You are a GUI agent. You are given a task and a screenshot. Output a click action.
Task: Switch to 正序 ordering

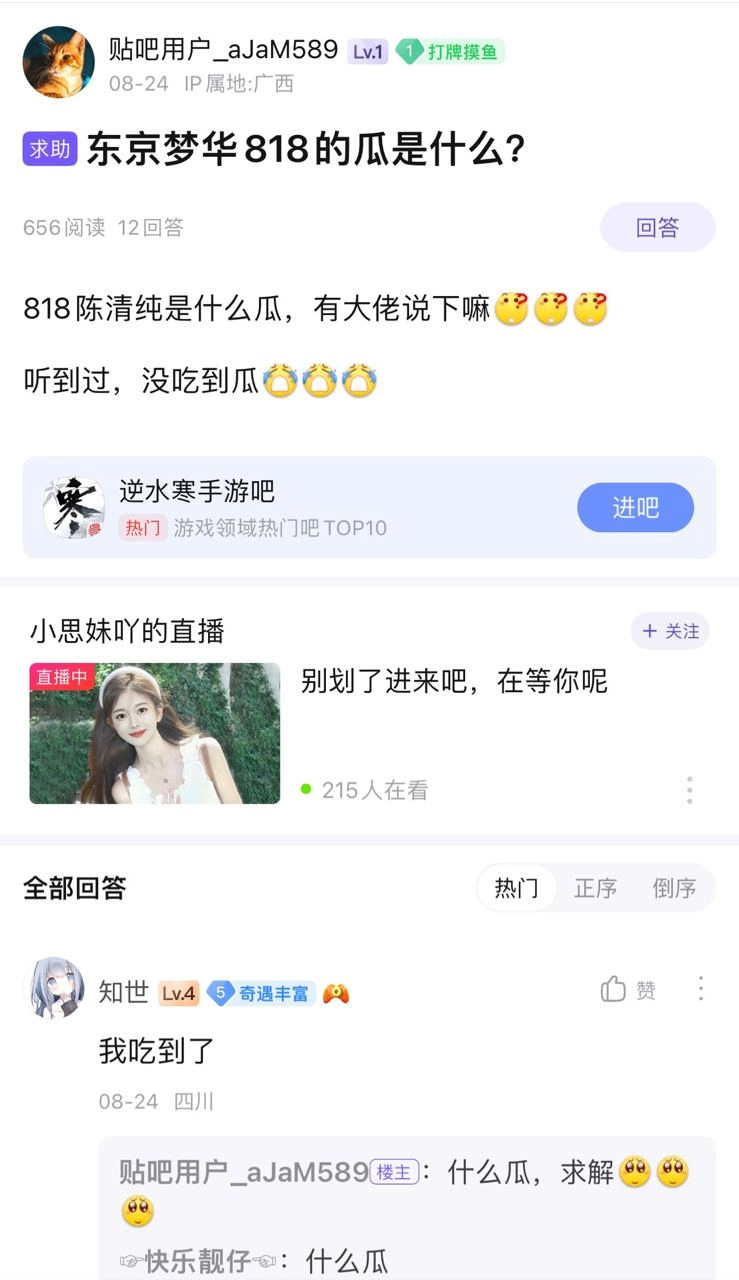click(595, 888)
